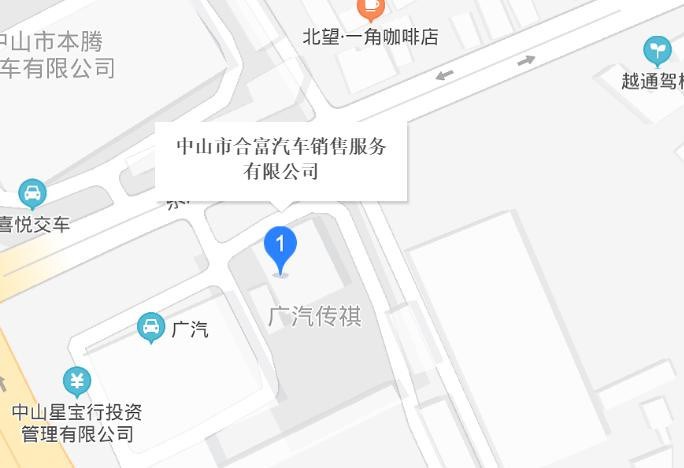The height and width of the screenshot is (468, 684).
Task: Select the 喜悦交车 car POI icon
Action: click(32, 192)
